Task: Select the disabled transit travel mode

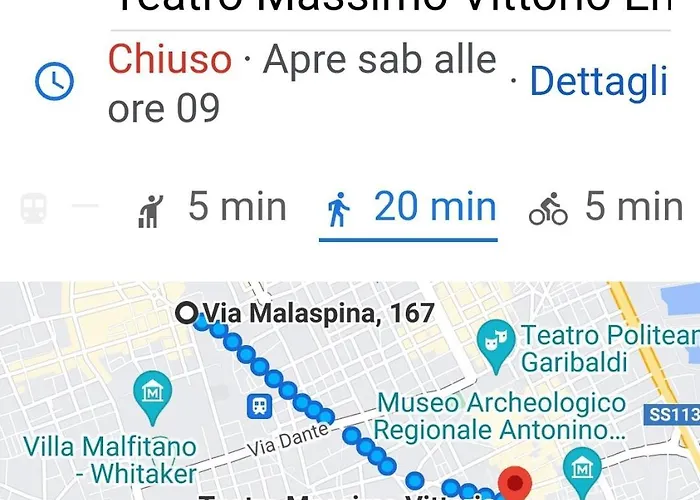Action: [x=35, y=208]
